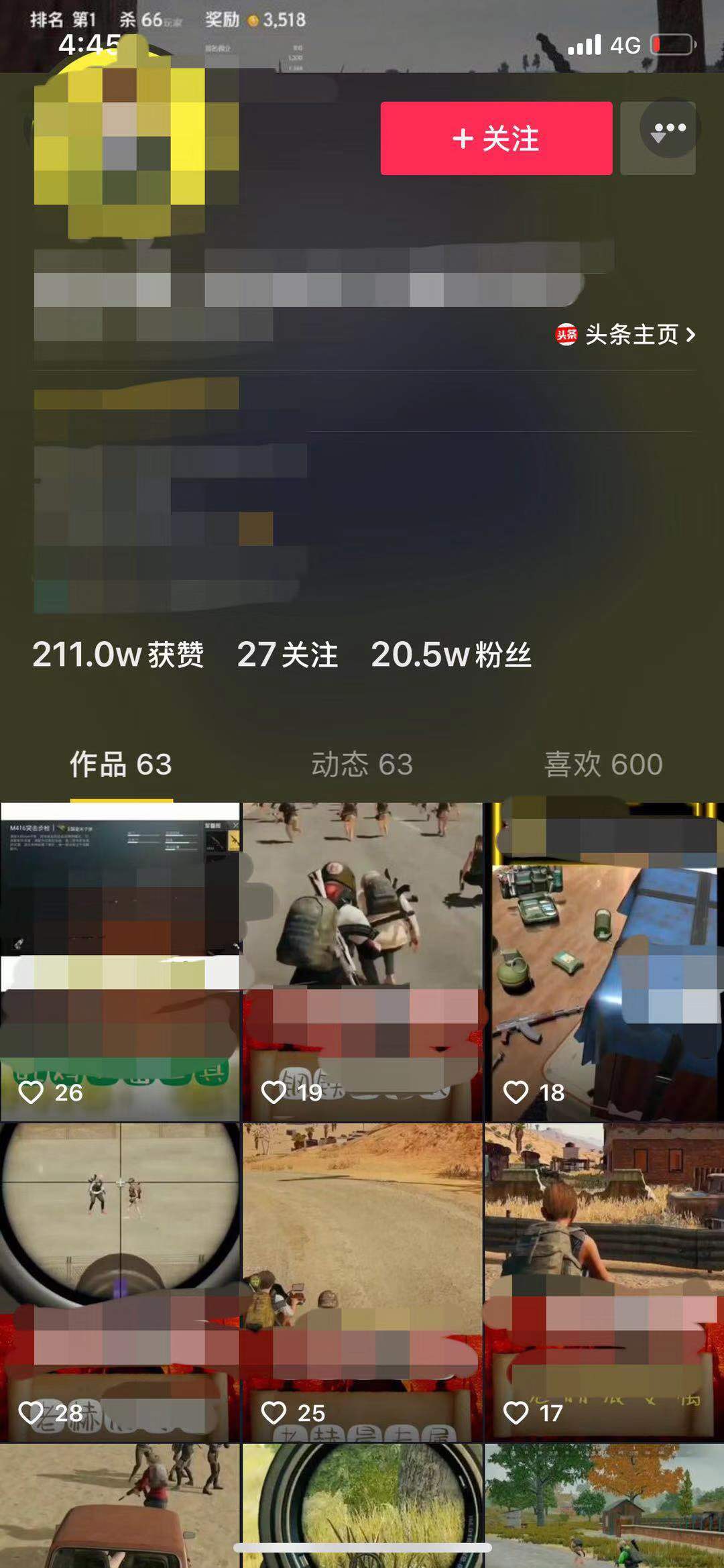Open the video with 19 likes
This screenshot has width=724, height=1568.
pos(362,961)
